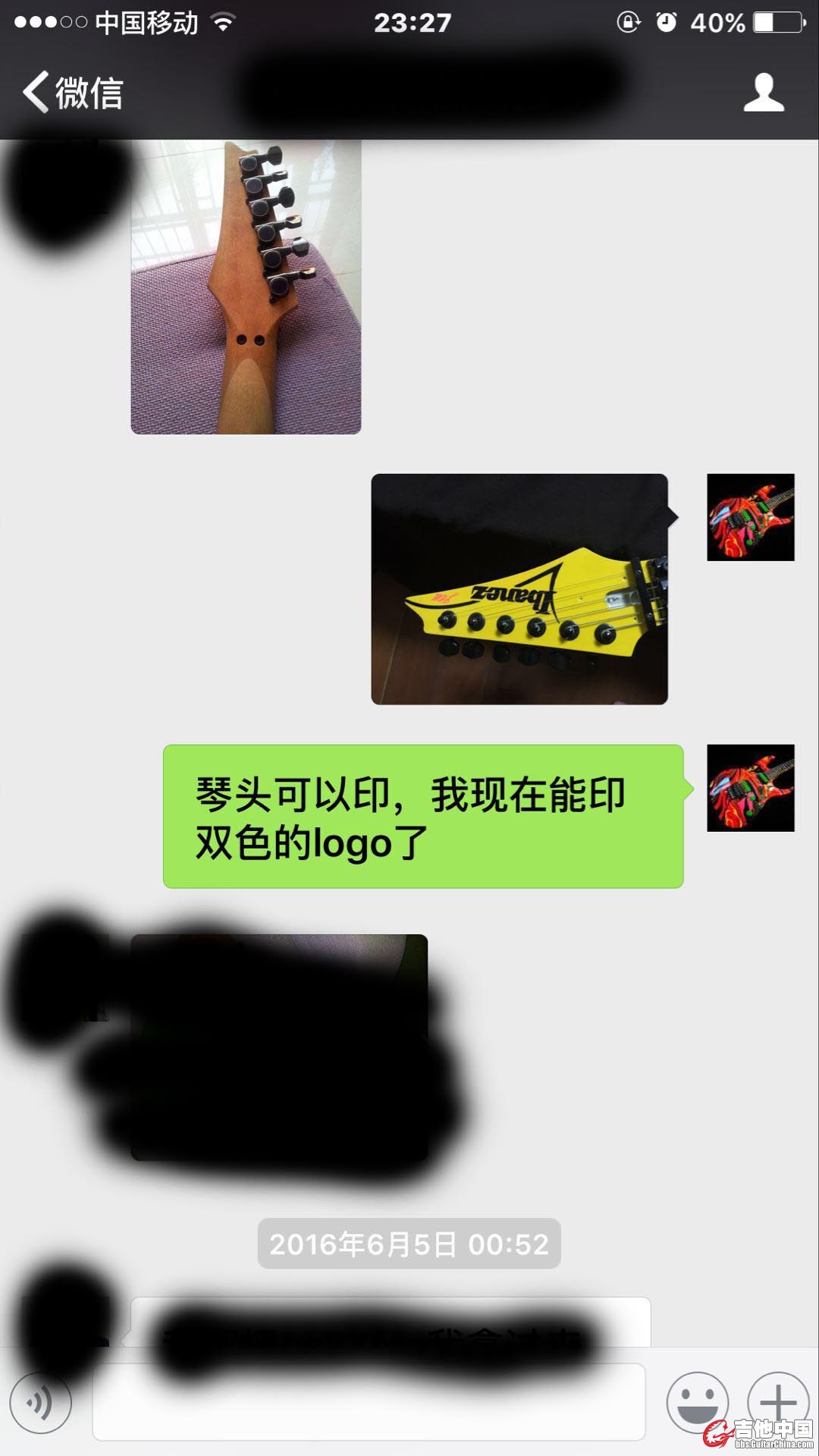This screenshot has height=1456, width=819.
Task: Tap the avatar beside the headstock photo
Action: 750,517
